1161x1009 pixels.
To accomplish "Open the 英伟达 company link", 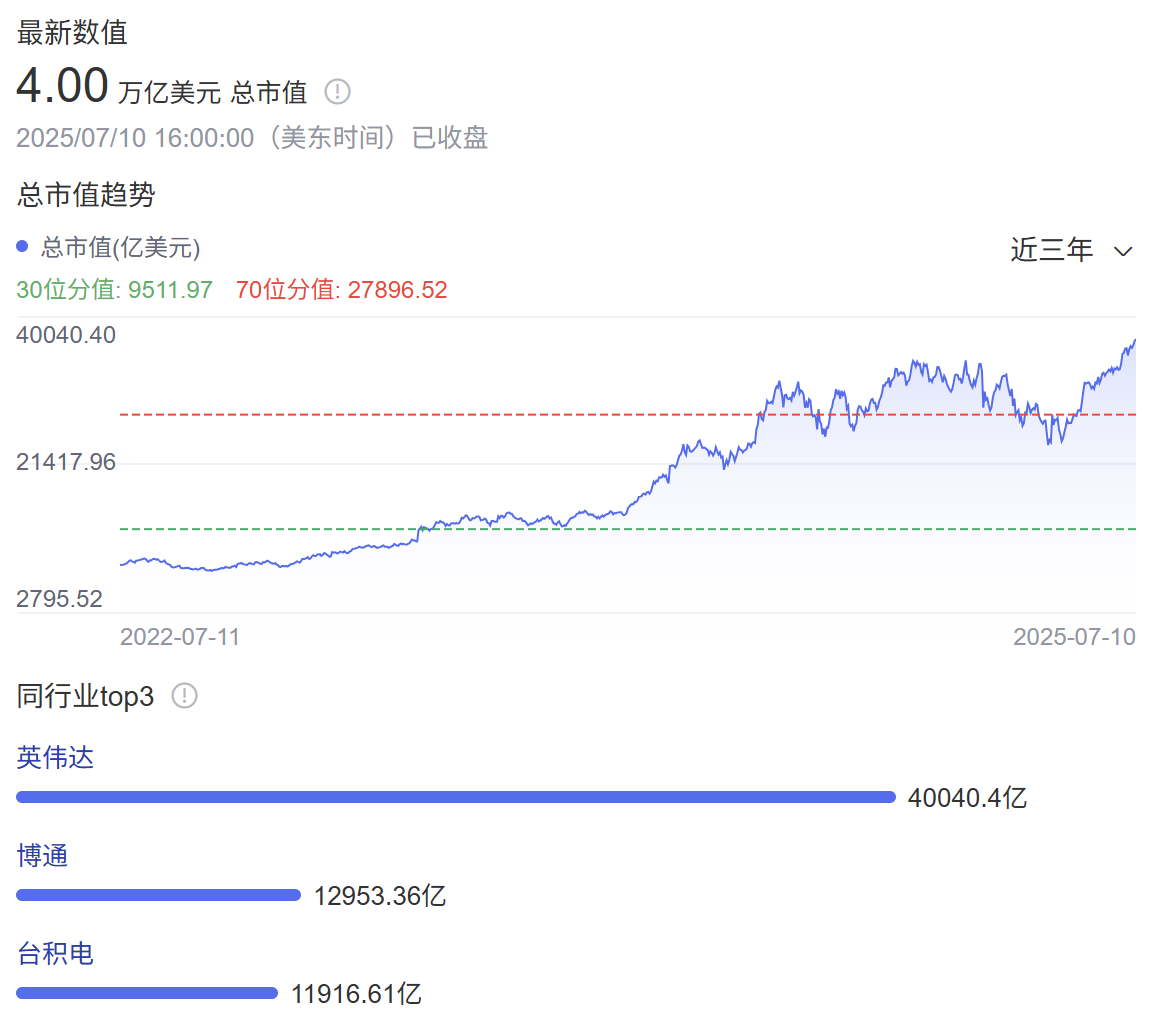I will tap(55, 758).
